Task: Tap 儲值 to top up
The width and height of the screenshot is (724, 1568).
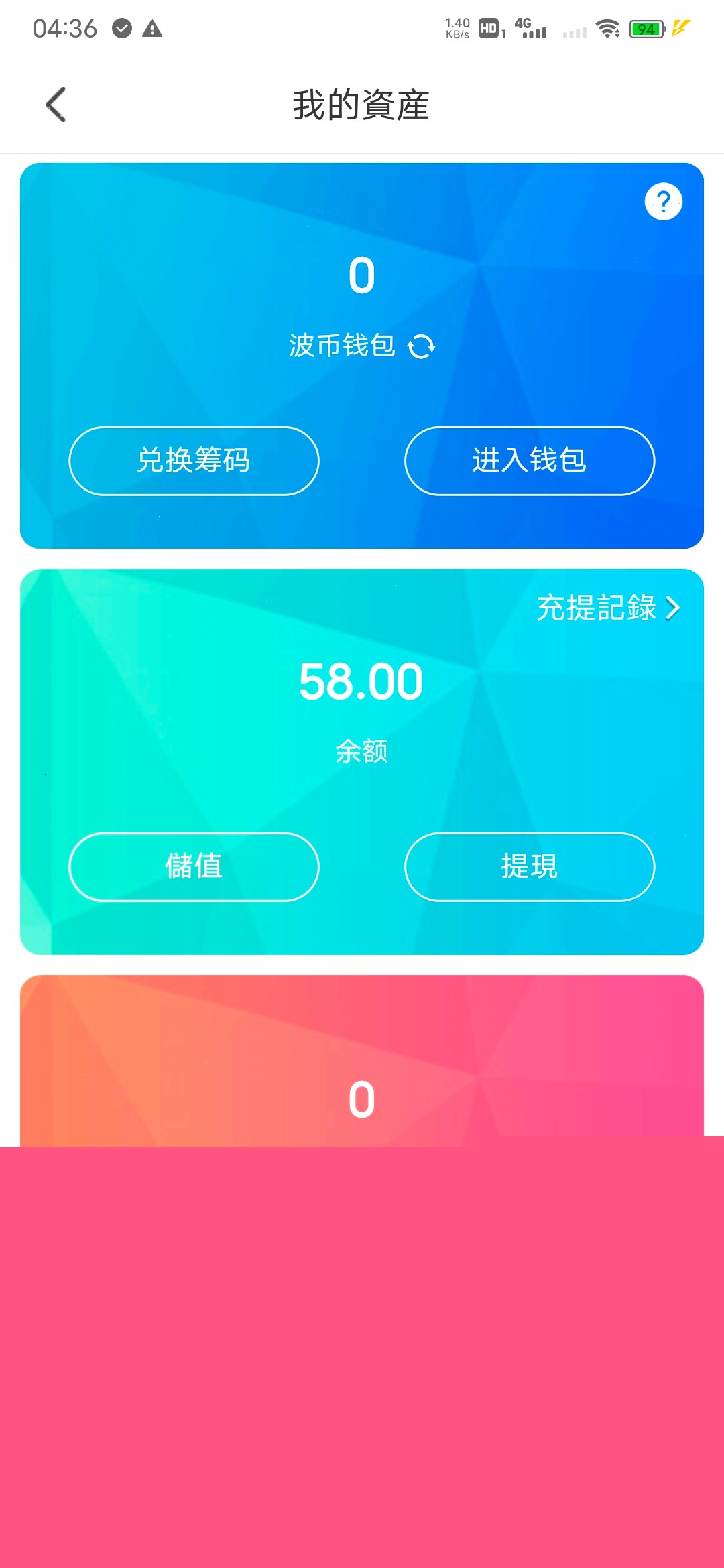Action: click(194, 866)
